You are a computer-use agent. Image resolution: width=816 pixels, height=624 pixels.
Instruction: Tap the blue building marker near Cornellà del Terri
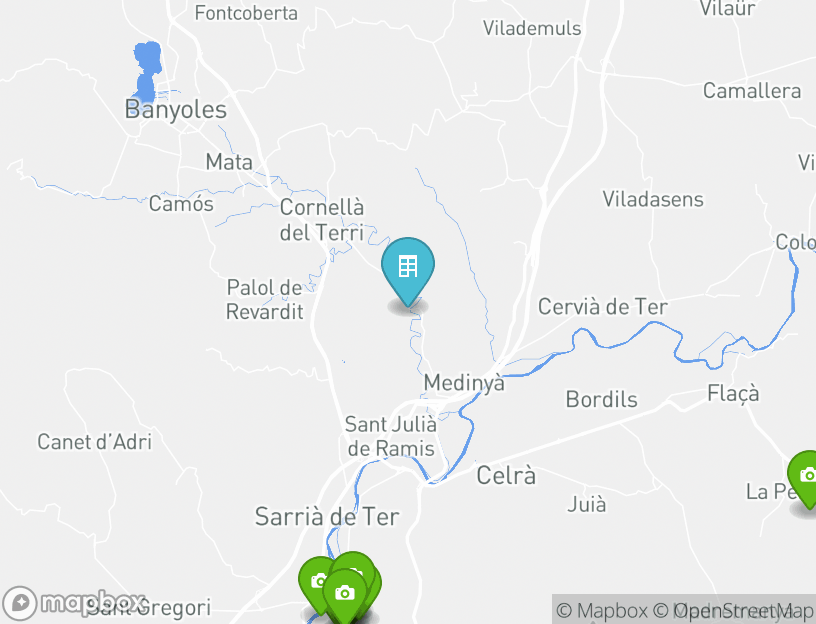pos(408,268)
